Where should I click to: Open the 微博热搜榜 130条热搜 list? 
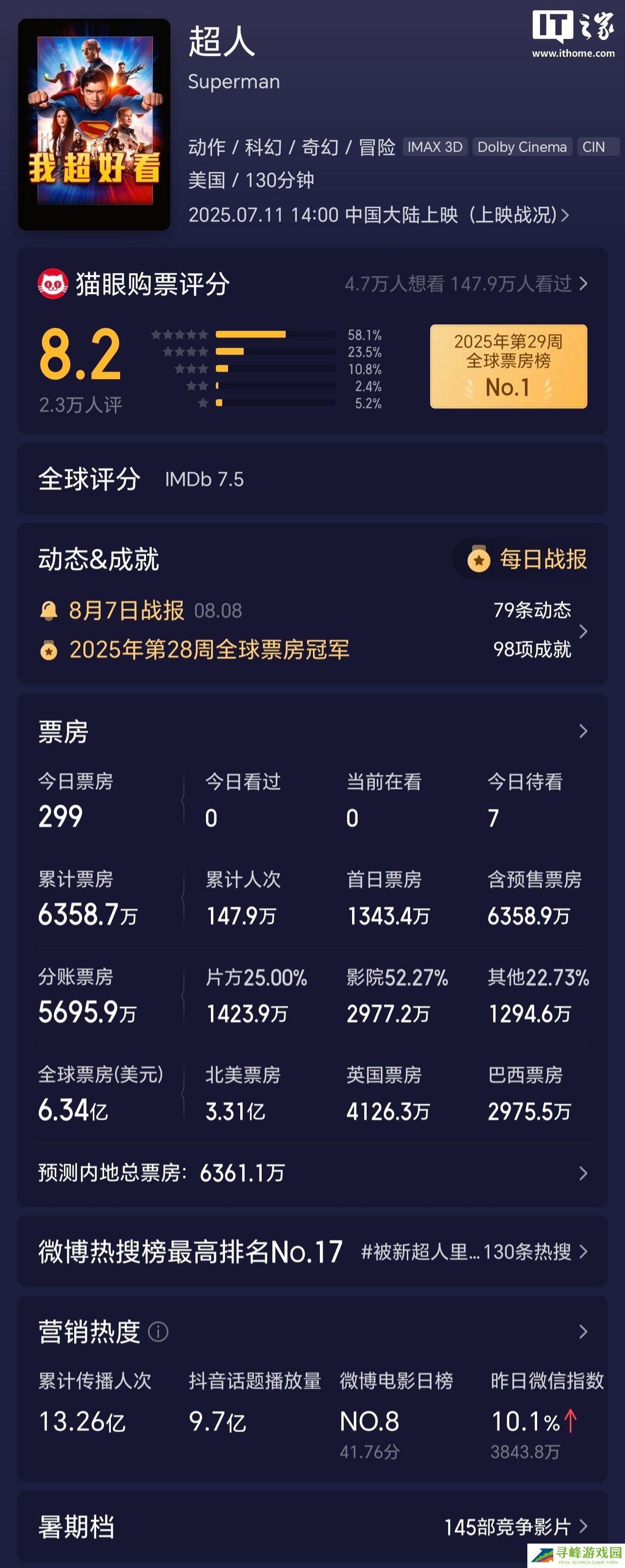[x=475, y=1252]
